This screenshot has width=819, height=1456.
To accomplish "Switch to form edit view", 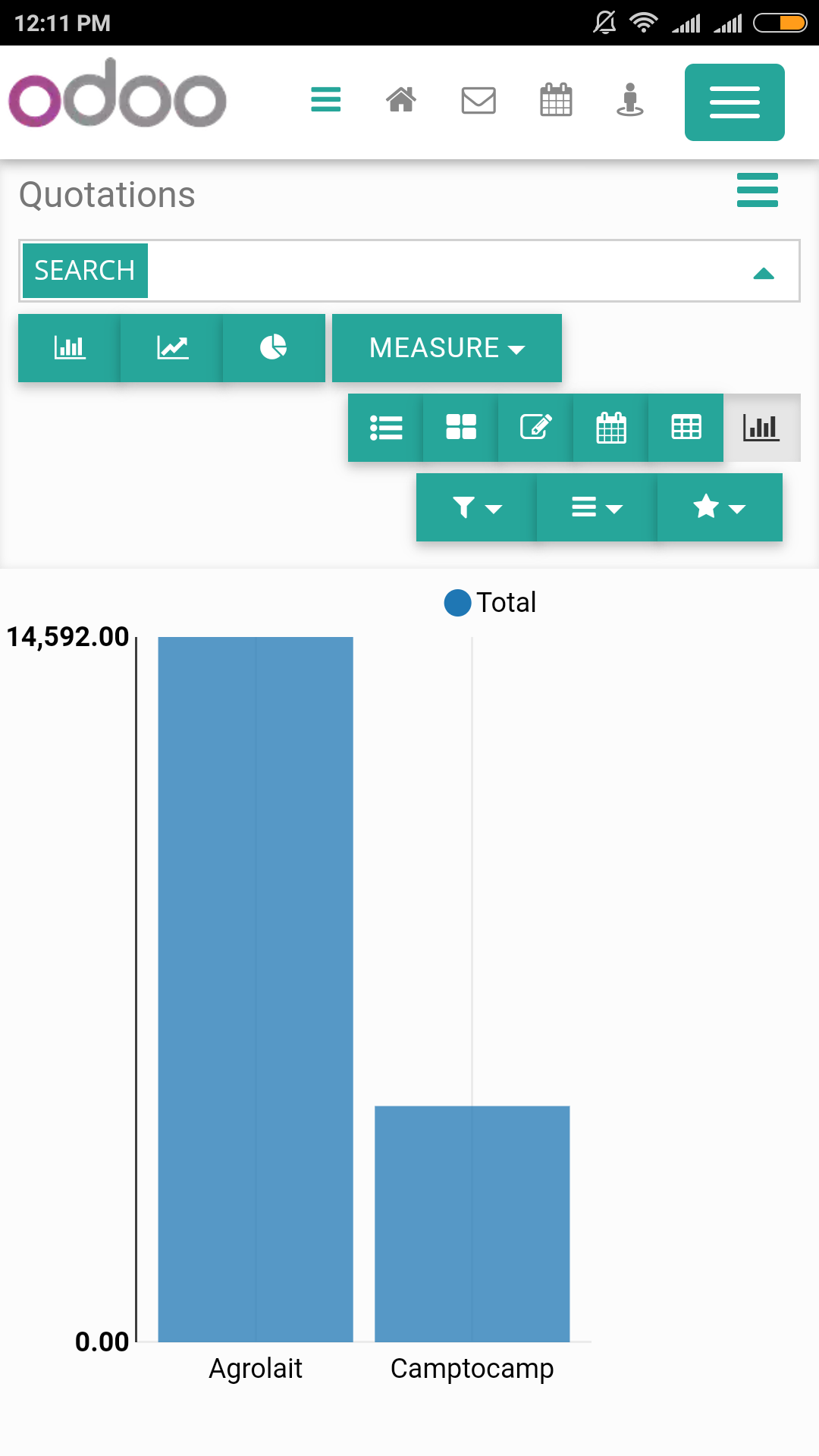I will coord(535,428).
